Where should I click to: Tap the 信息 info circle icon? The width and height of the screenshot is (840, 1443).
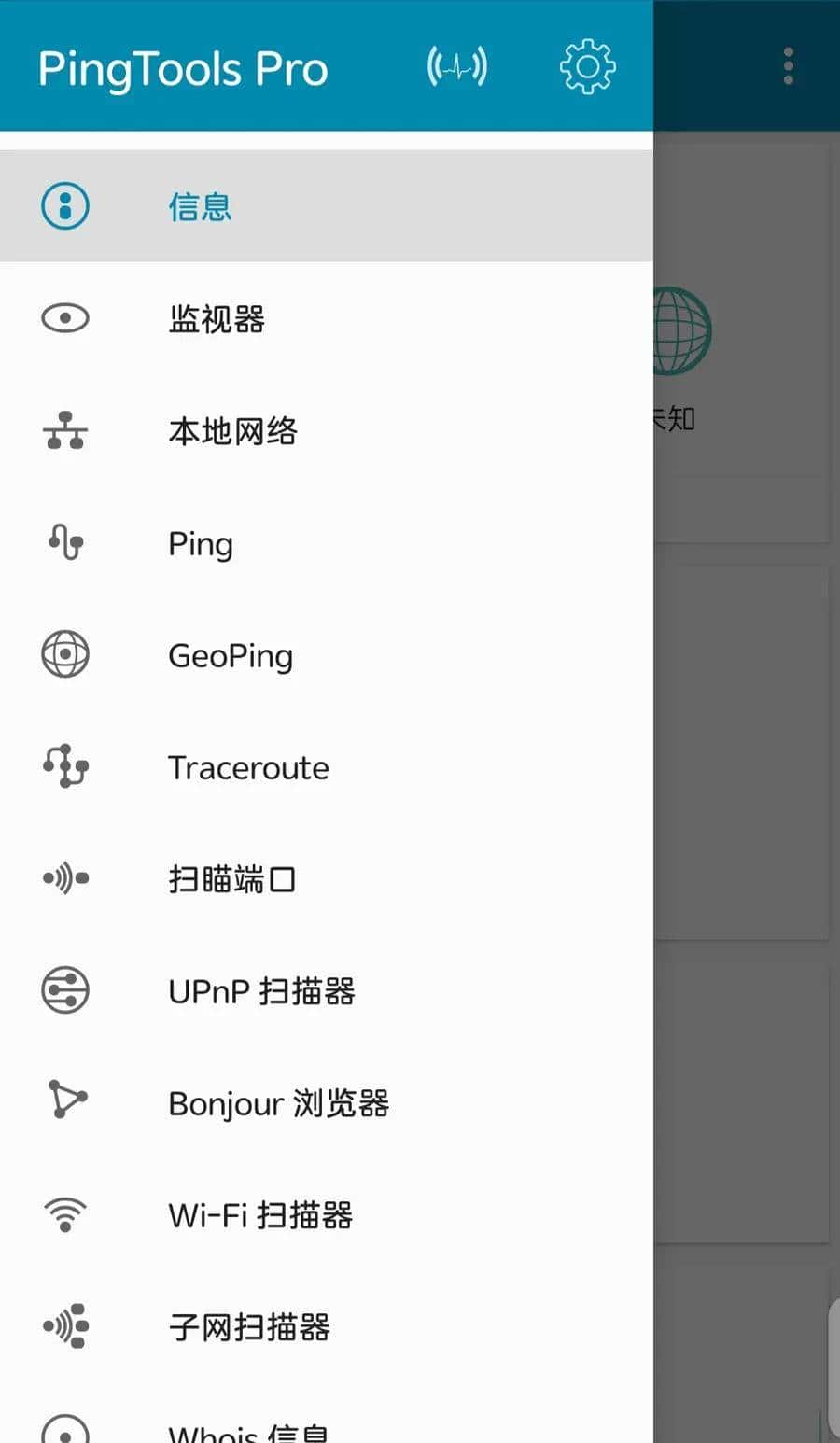coord(64,206)
